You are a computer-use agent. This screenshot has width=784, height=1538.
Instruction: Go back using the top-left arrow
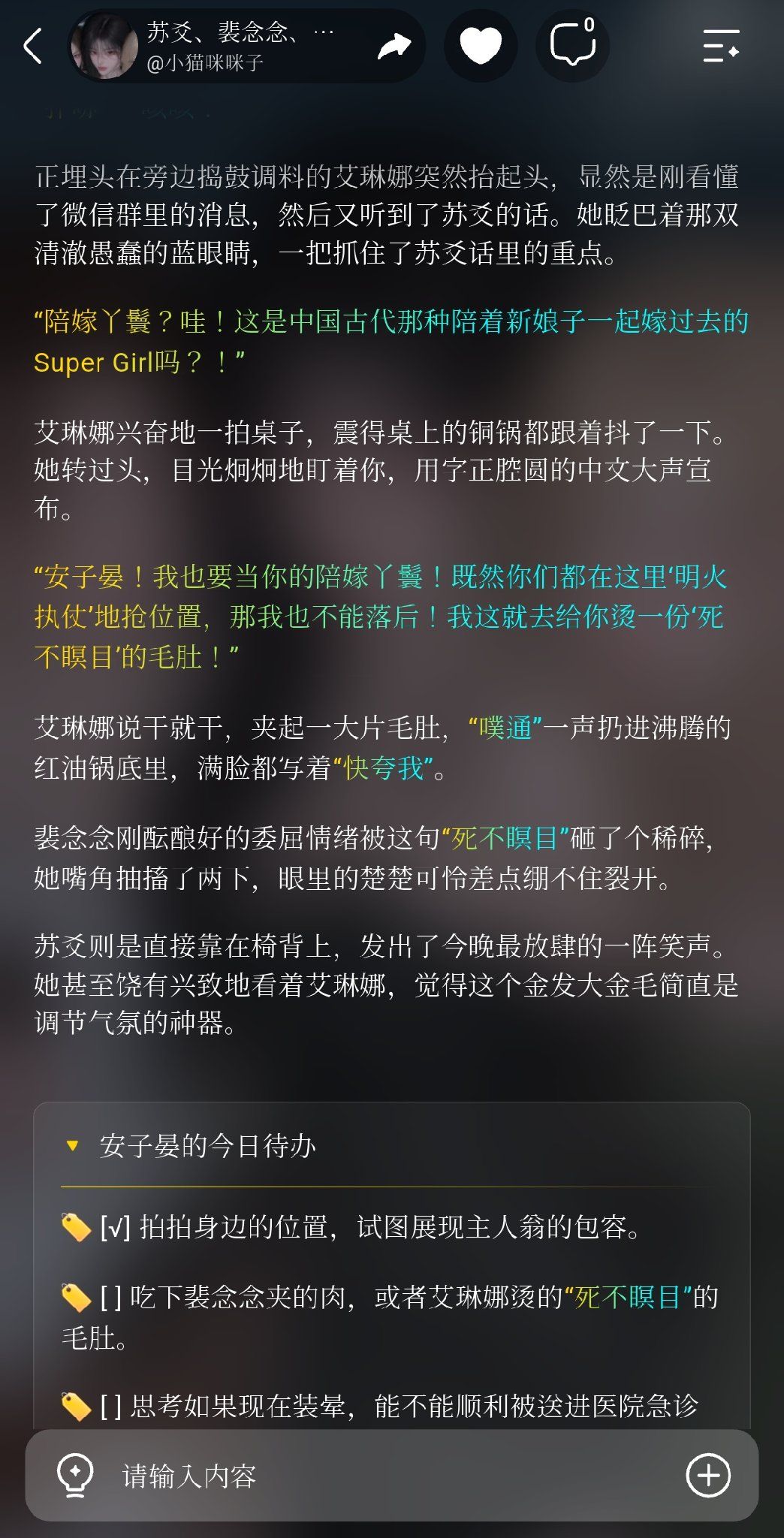(x=33, y=47)
